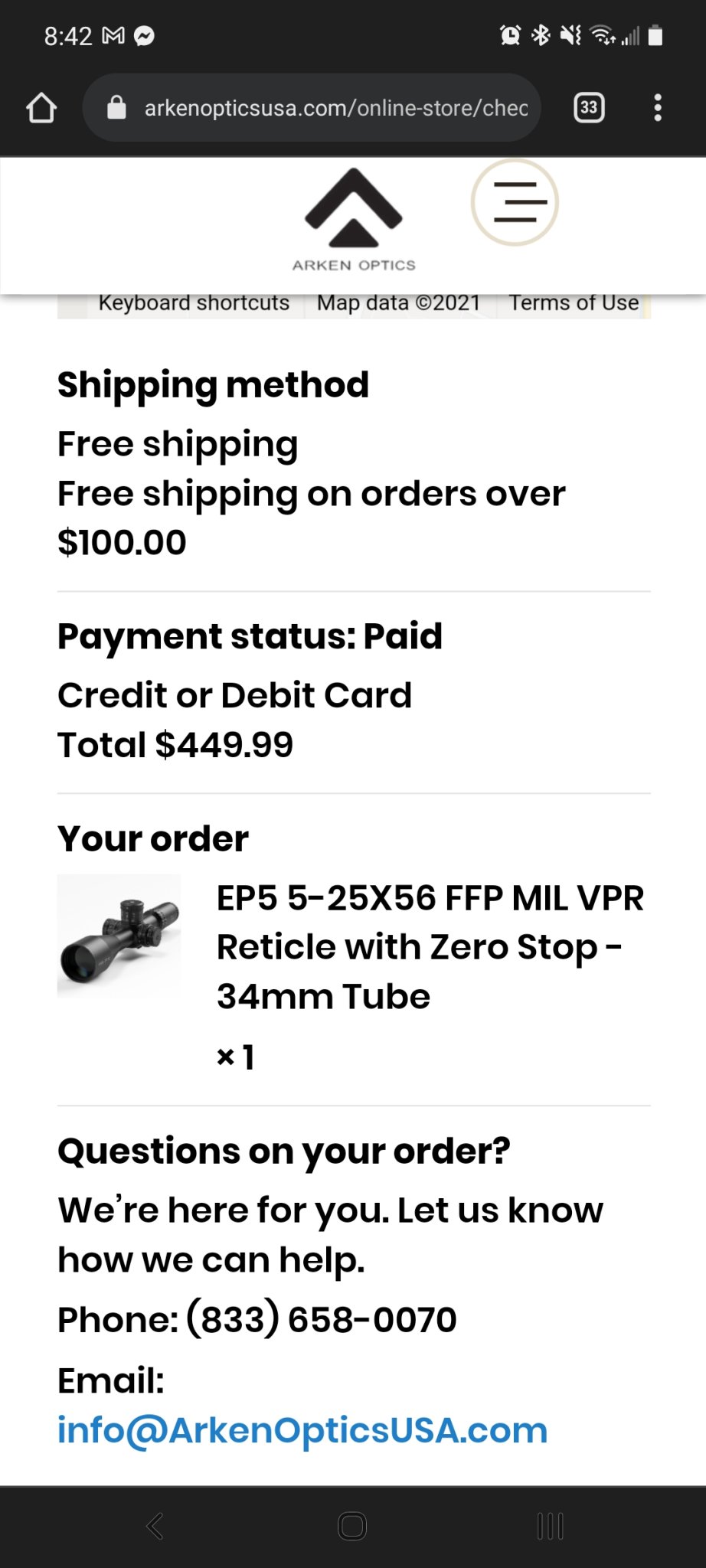This screenshot has height=1568, width=706.
Task: Open the hamburger menu button
Action: pyautogui.click(x=515, y=203)
